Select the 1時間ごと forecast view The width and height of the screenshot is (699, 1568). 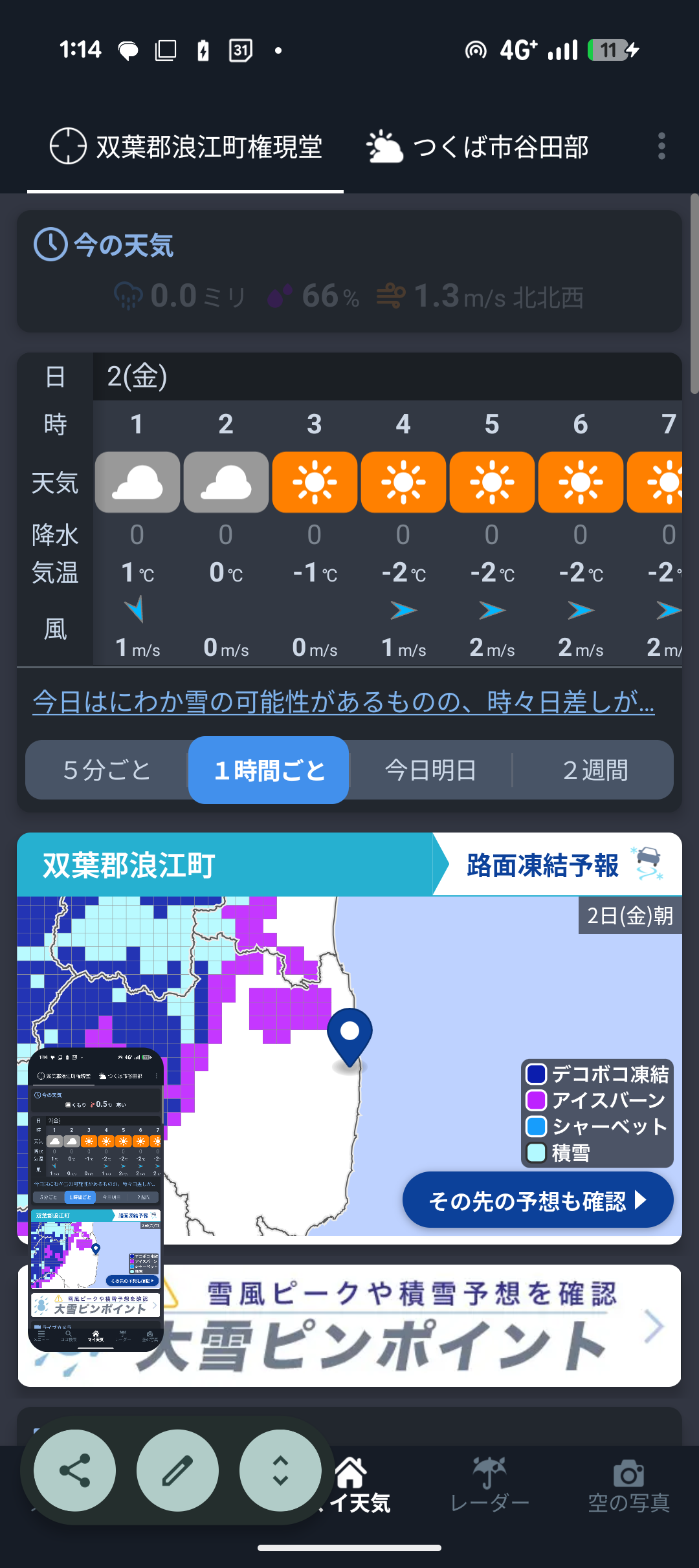[269, 770]
